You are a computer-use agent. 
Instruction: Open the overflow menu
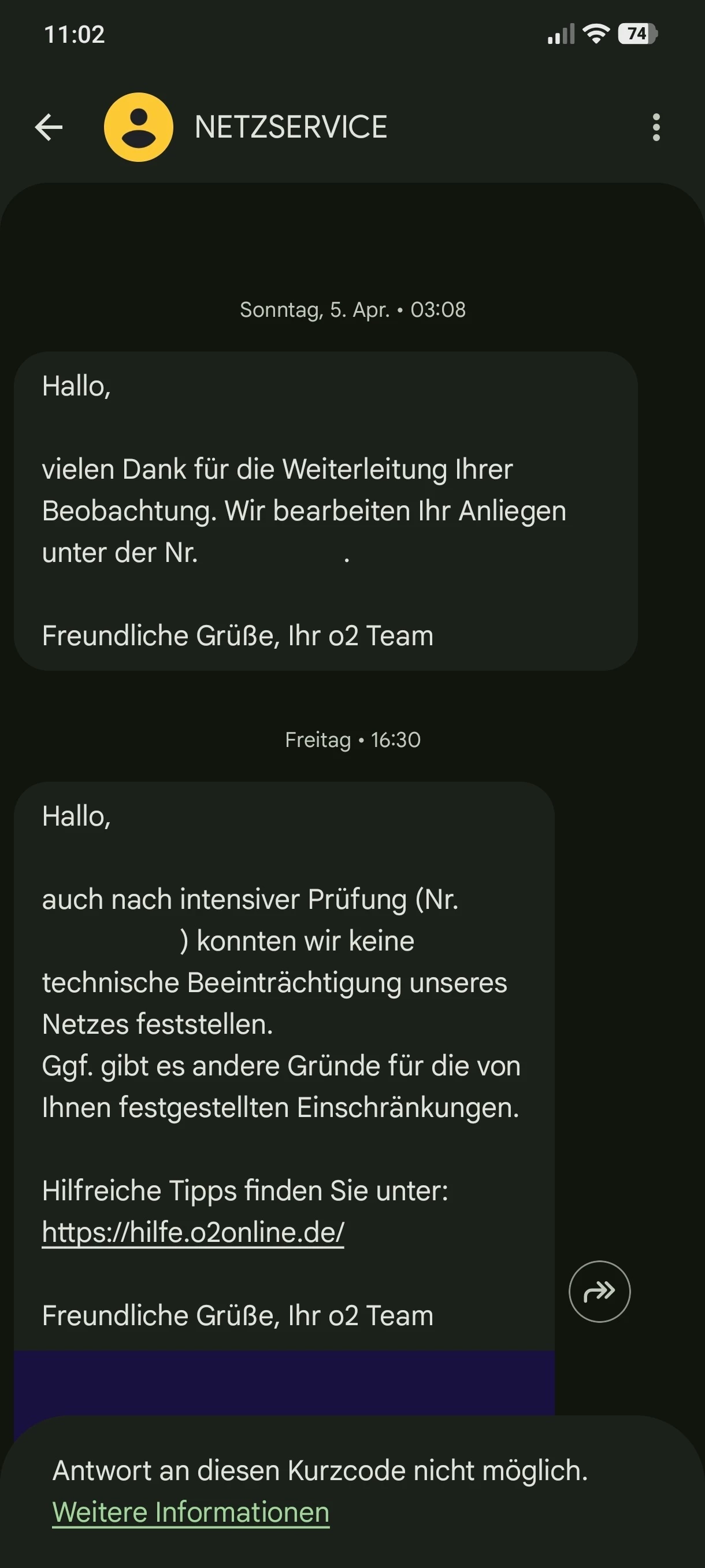656,127
